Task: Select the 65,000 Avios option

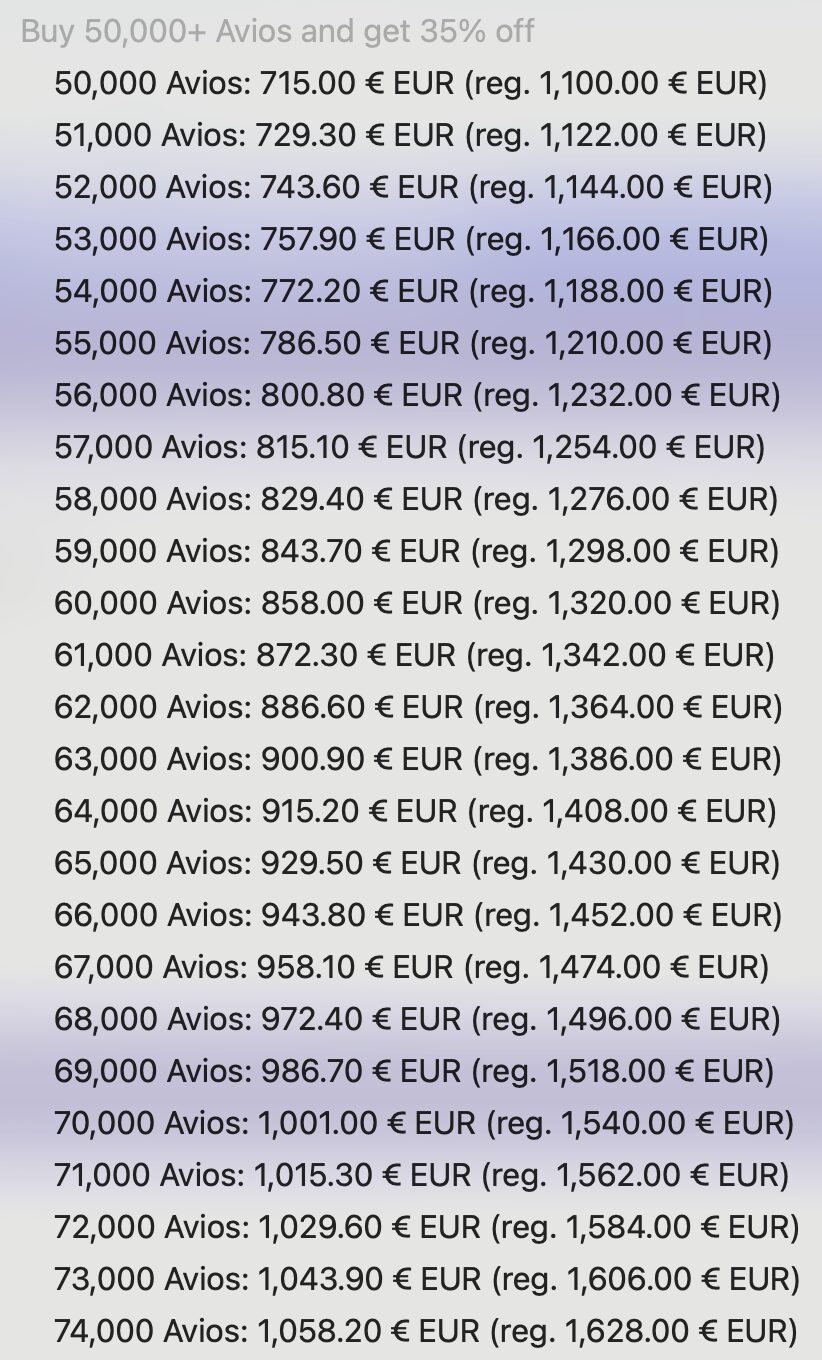Action: 418,863
